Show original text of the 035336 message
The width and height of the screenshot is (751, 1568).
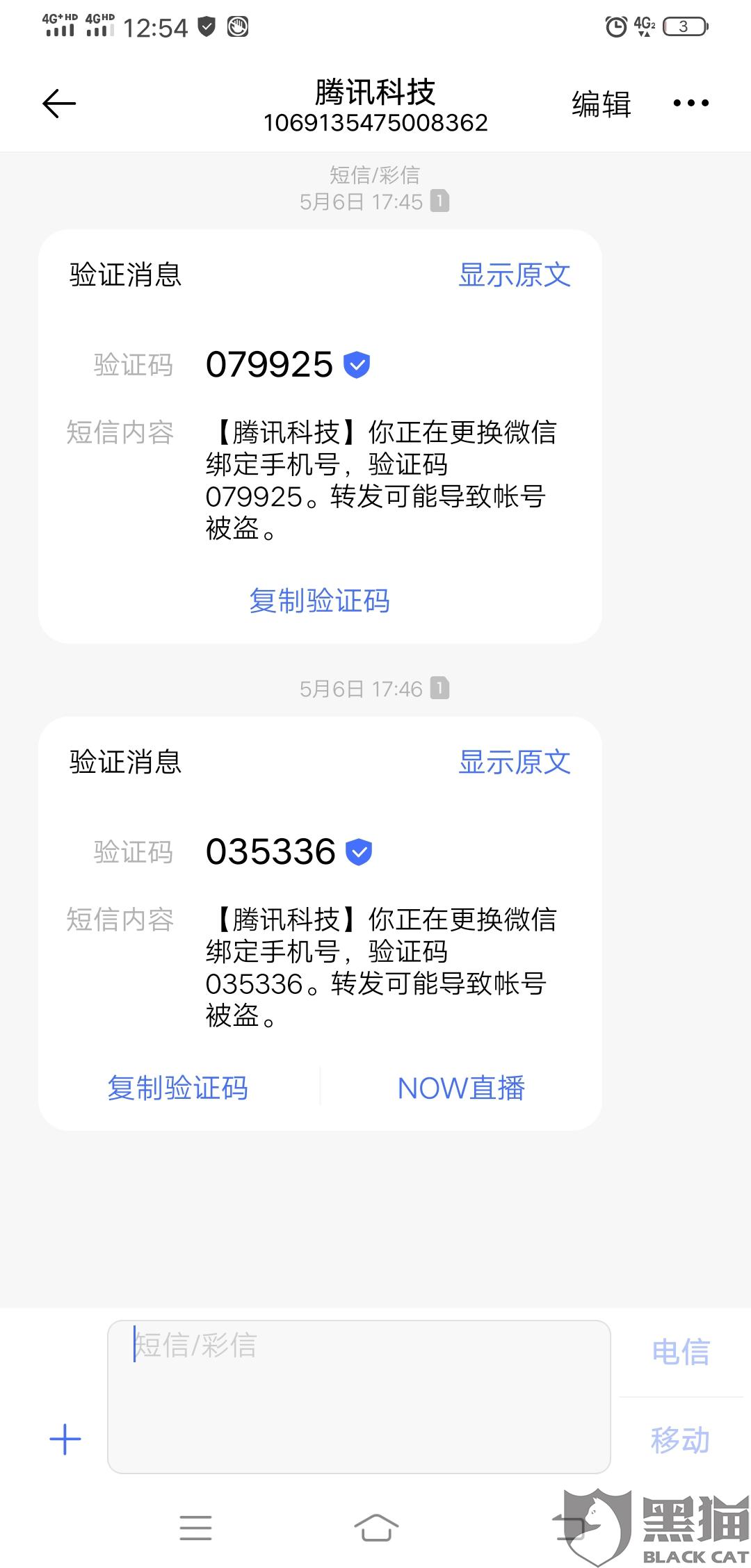tap(515, 762)
